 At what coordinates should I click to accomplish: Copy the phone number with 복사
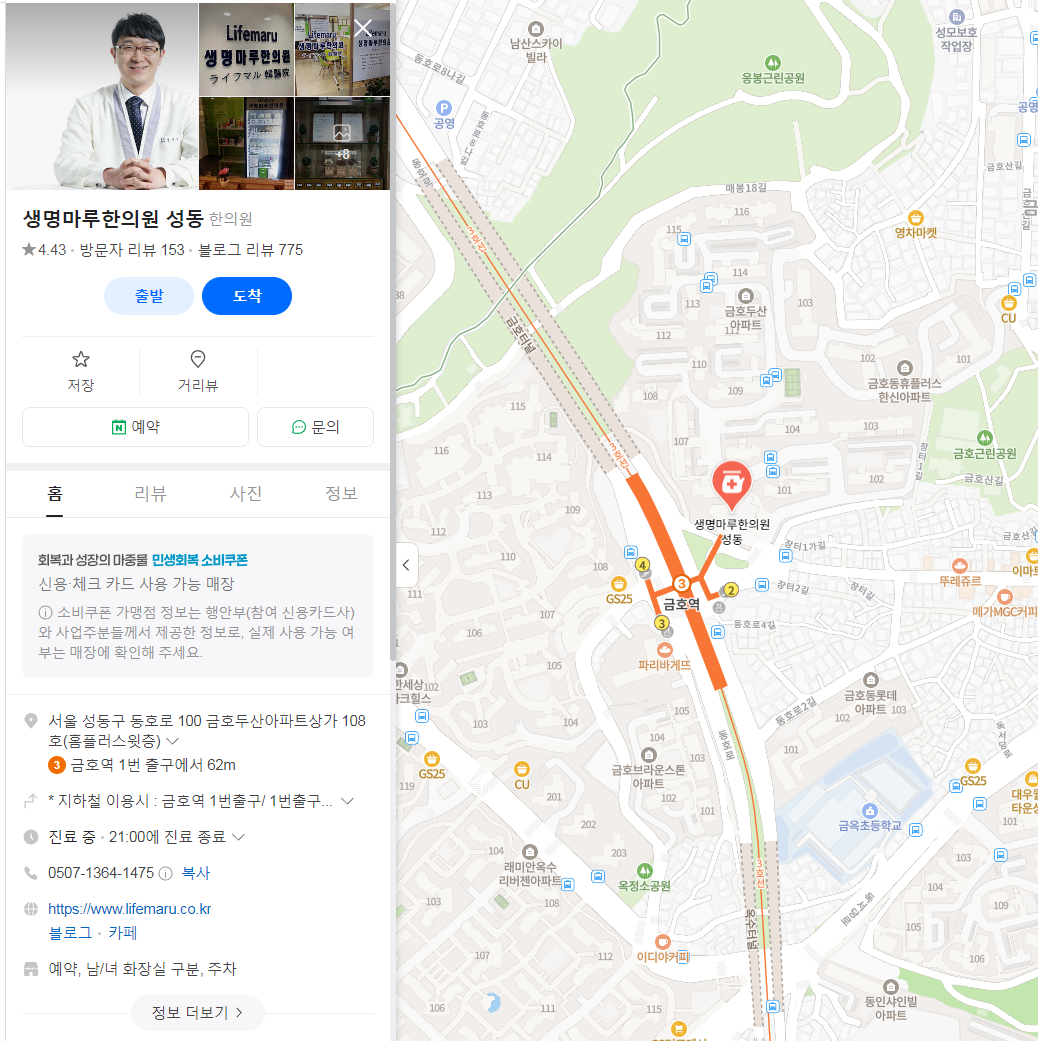click(x=196, y=873)
